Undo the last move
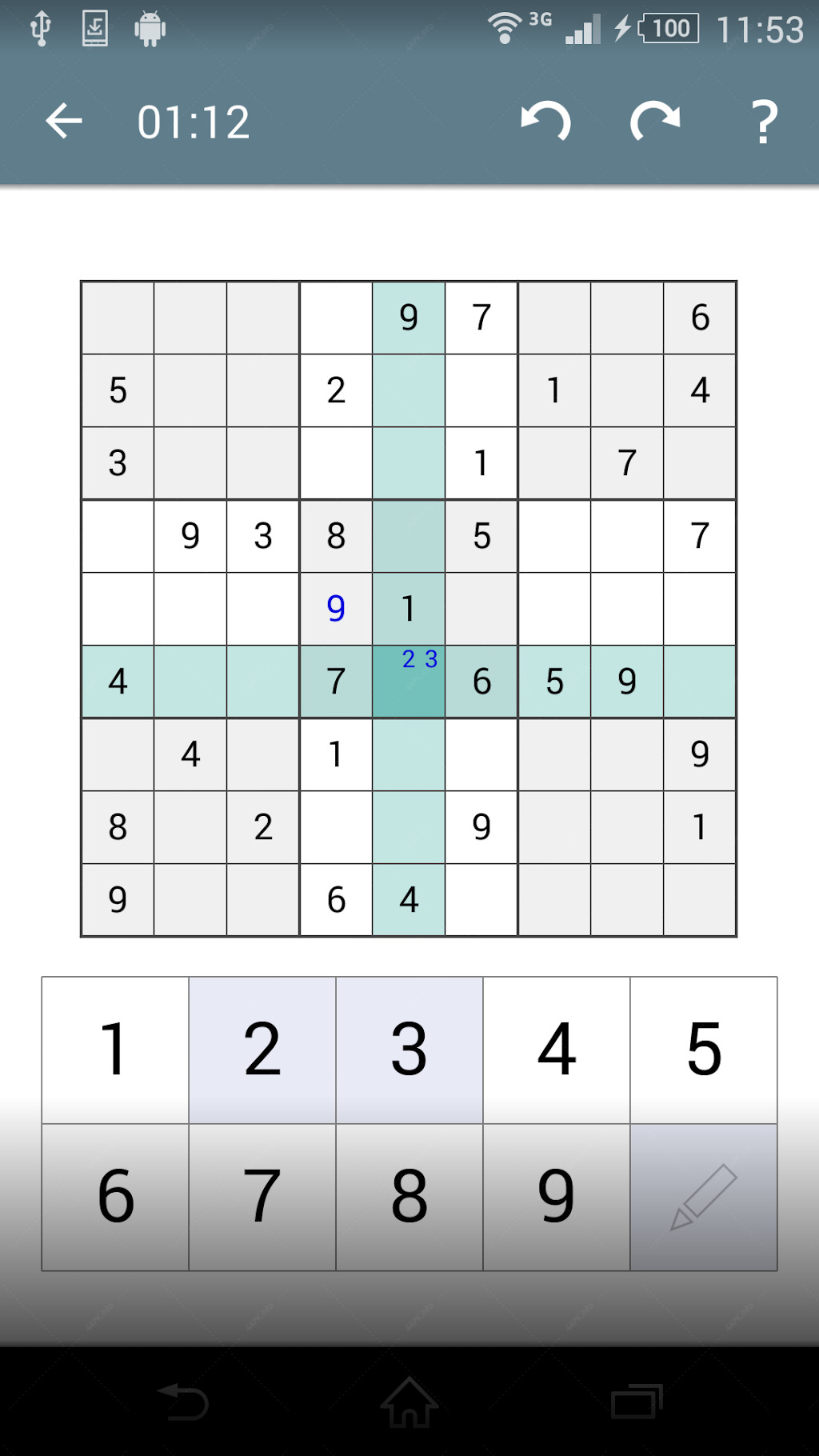Viewport: 819px width, 1456px height. (546, 122)
